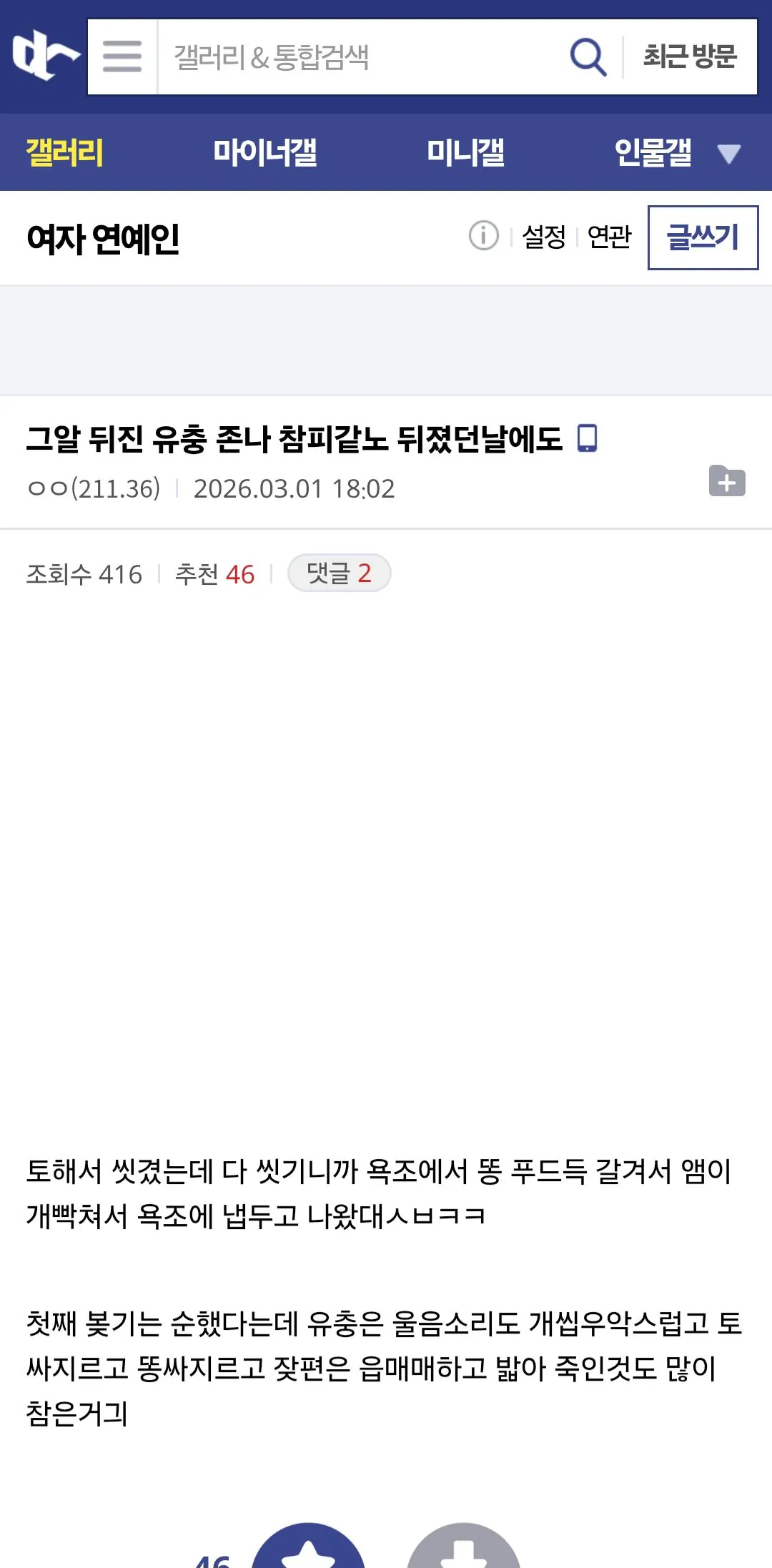Recommend the post with the star button
Viewport: 772px width, 1568px height.
click(x=308, y=1552)
